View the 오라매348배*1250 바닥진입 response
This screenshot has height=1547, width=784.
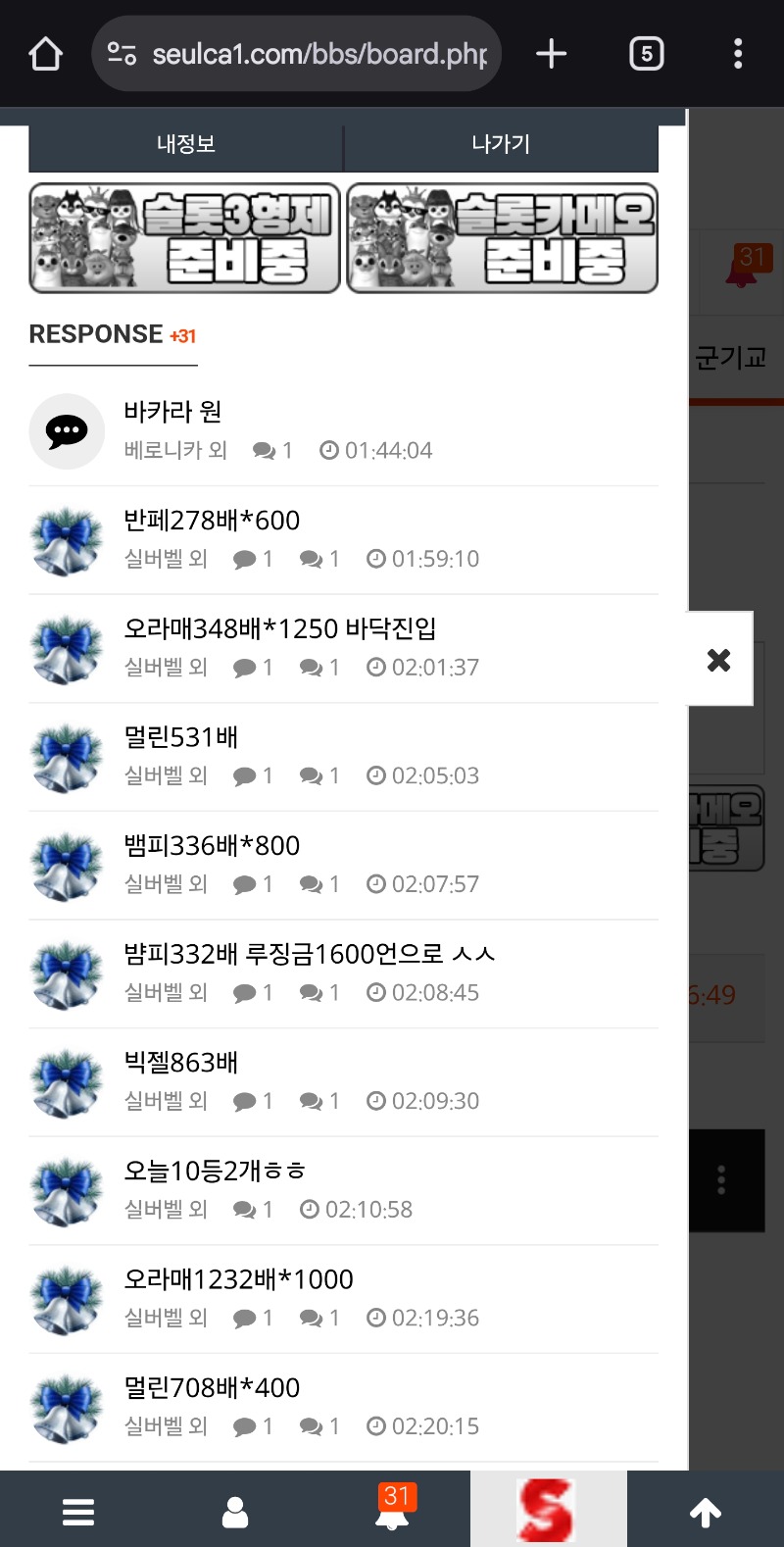pos(279,628)
